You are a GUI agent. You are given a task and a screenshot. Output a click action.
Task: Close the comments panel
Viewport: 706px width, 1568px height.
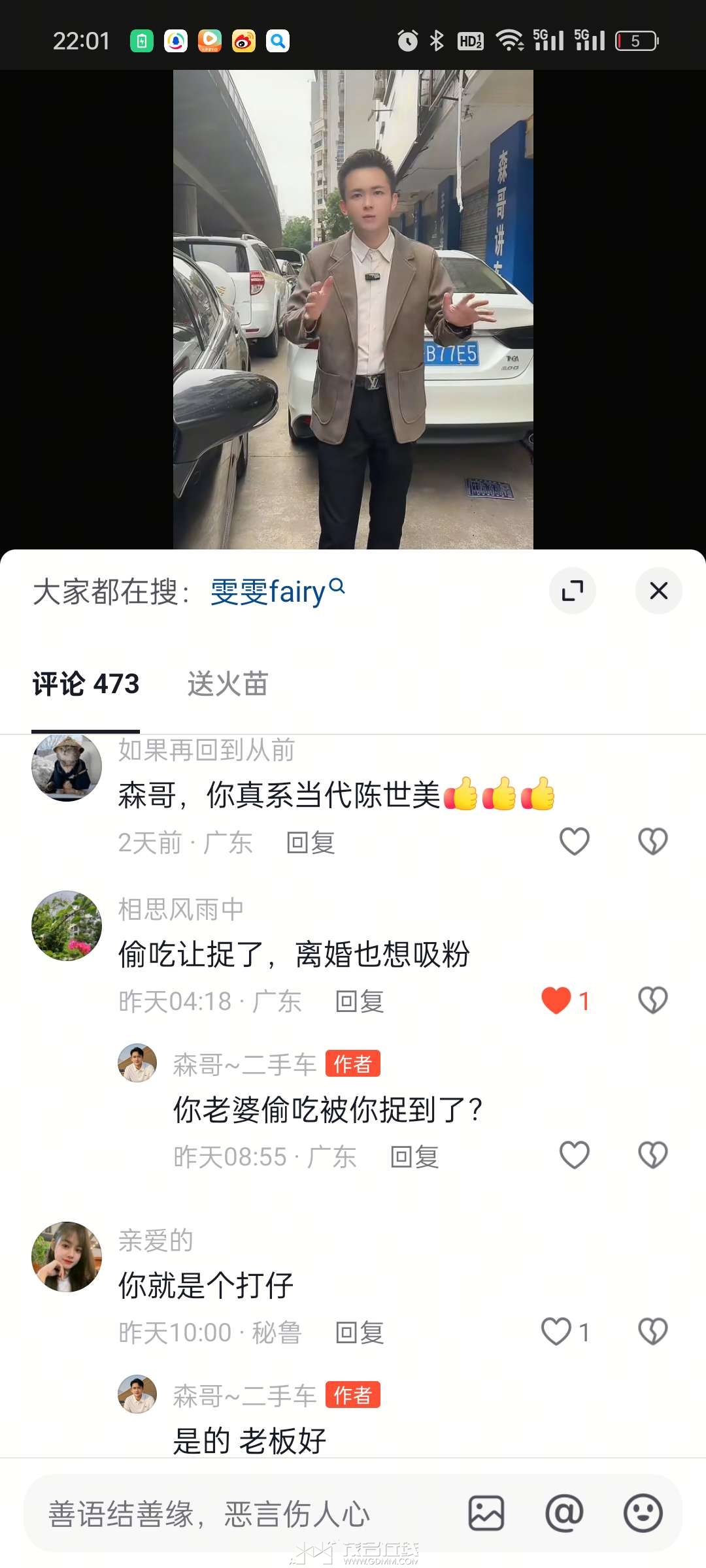pyautogui.click(x=658, y=591)
